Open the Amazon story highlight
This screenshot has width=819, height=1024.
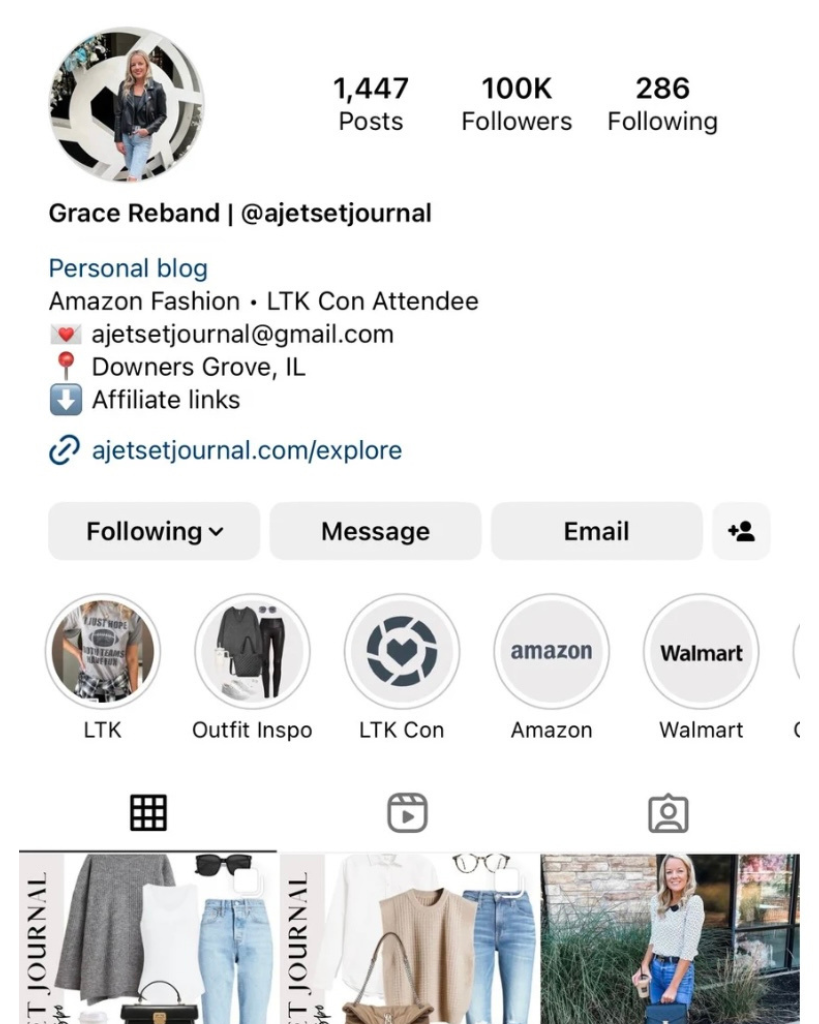[x=551, y=652]
